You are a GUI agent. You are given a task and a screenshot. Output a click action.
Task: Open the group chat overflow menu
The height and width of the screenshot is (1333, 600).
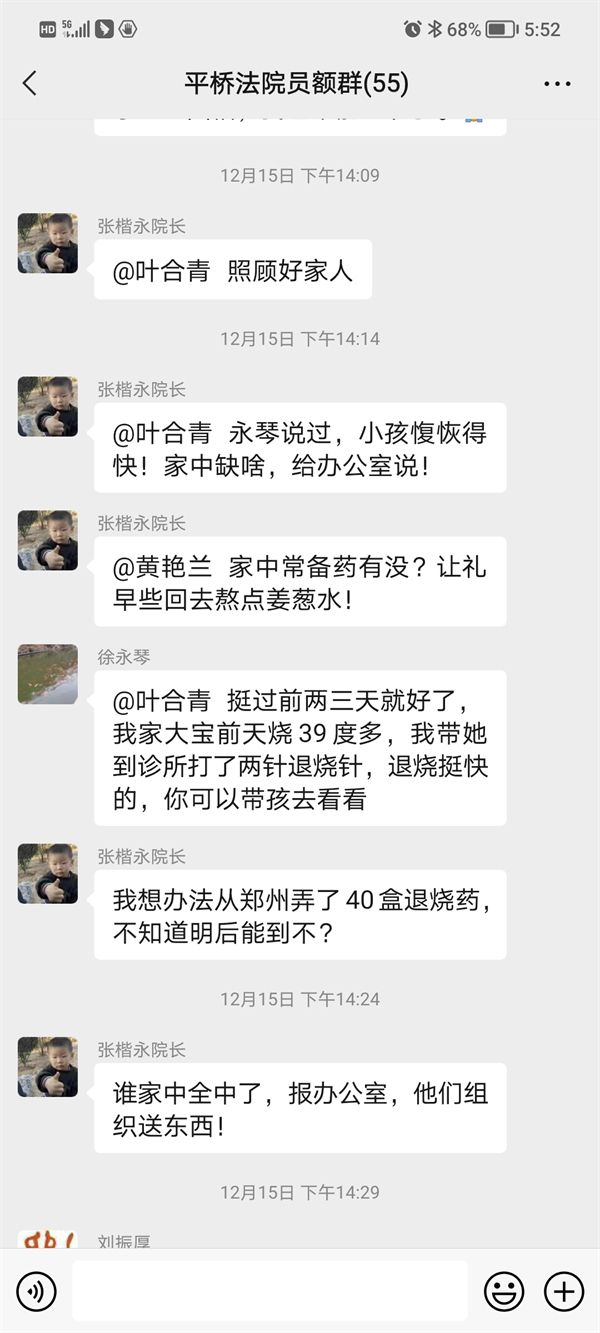(557, 84)
